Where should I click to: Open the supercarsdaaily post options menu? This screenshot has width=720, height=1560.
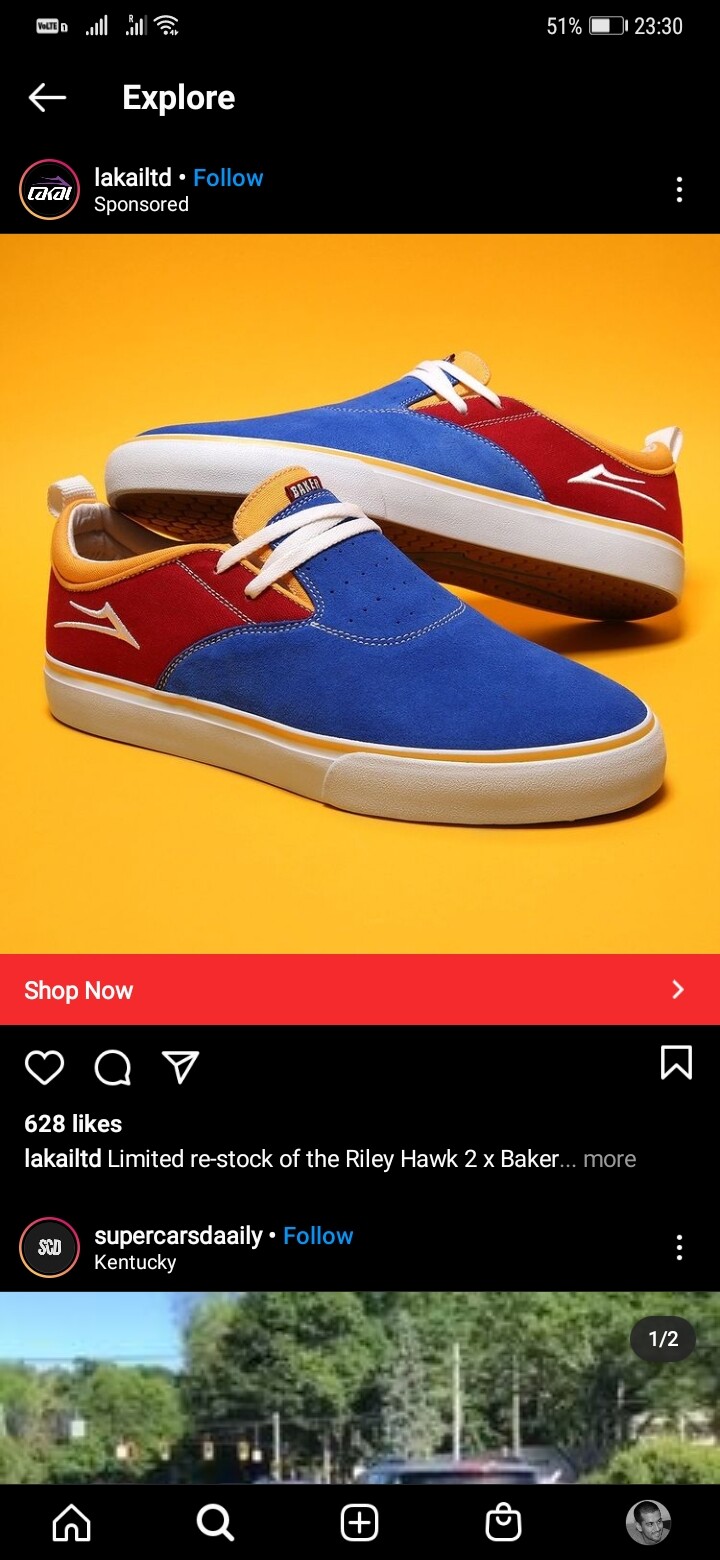[679, 1247]
